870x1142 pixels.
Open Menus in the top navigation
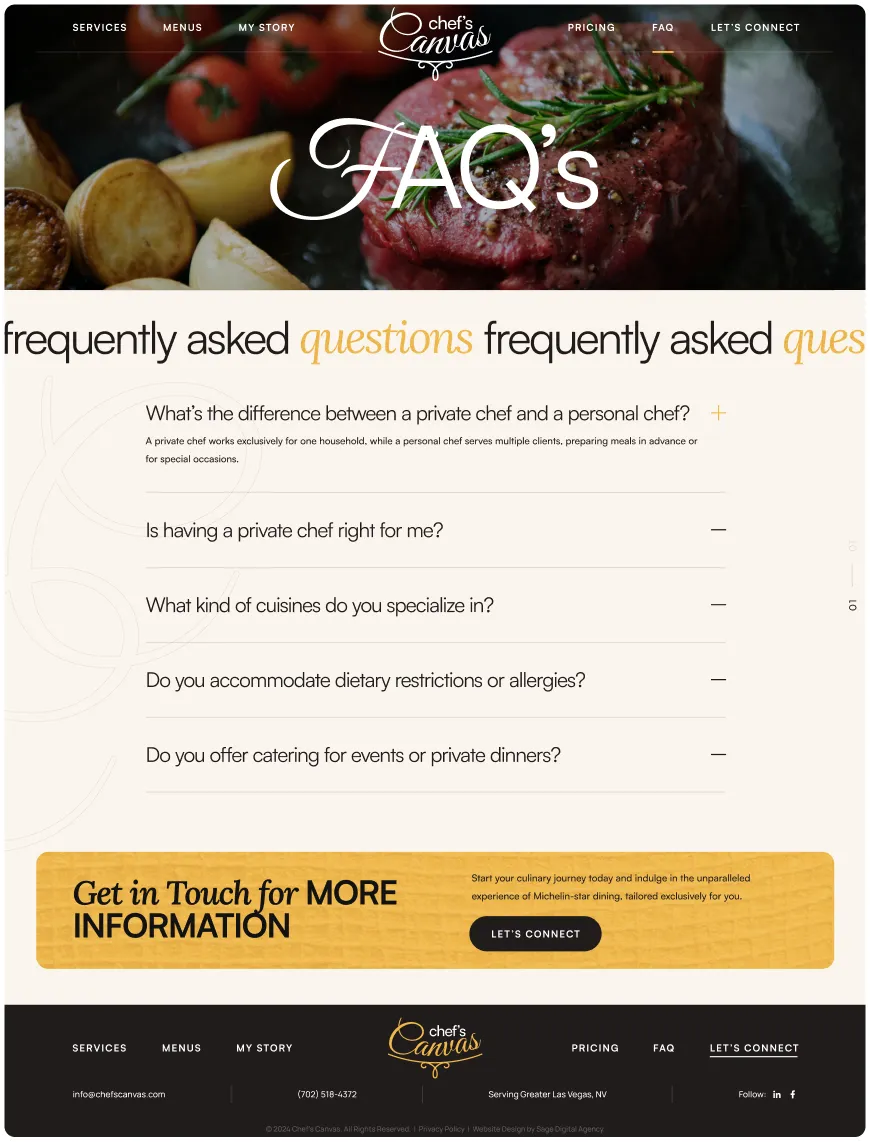(x=182, y=27)
